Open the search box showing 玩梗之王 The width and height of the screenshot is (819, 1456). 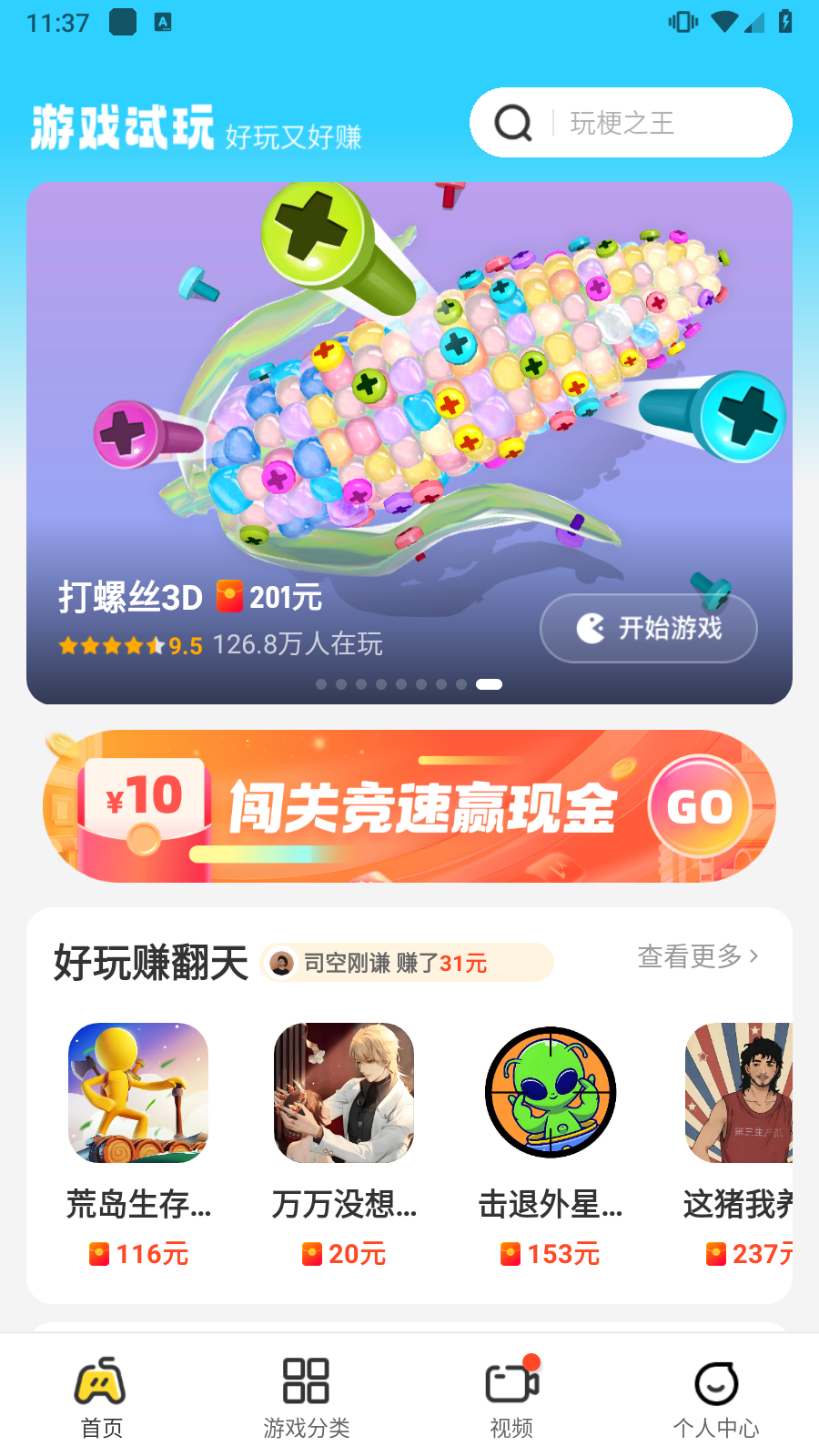tap(655, 123)
